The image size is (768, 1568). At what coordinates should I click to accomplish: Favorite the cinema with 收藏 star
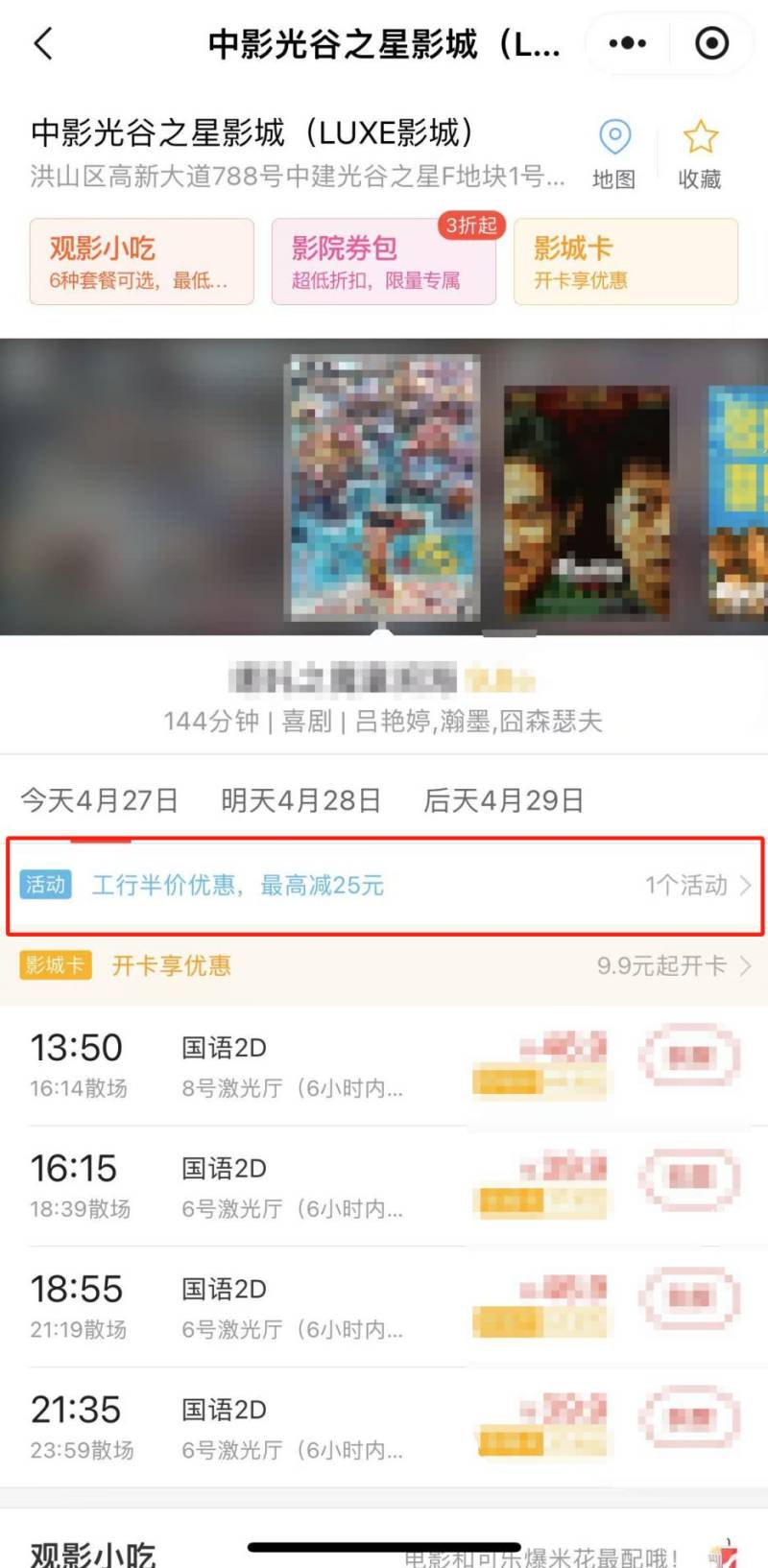[x=700, y=154]
